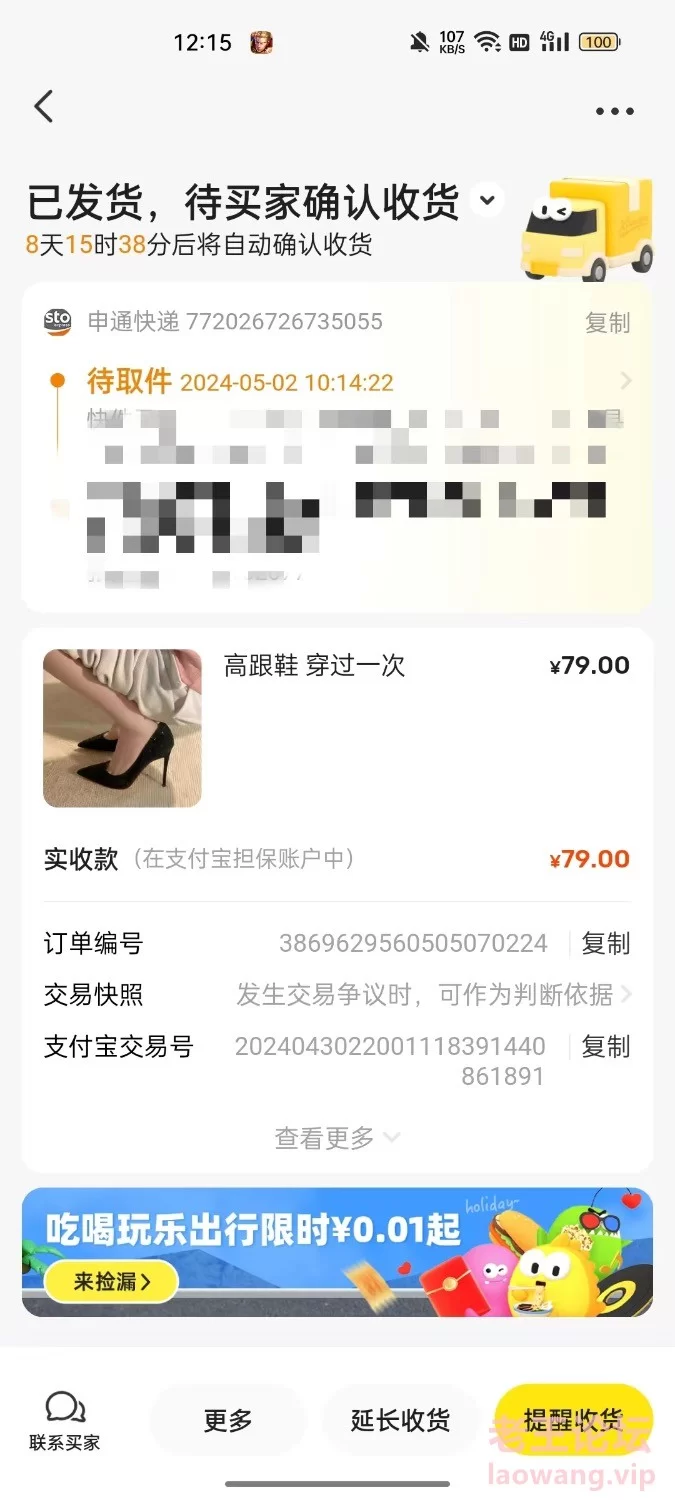
Task: Copy the 申通快递 tracking number
Action: pos(607,322)
